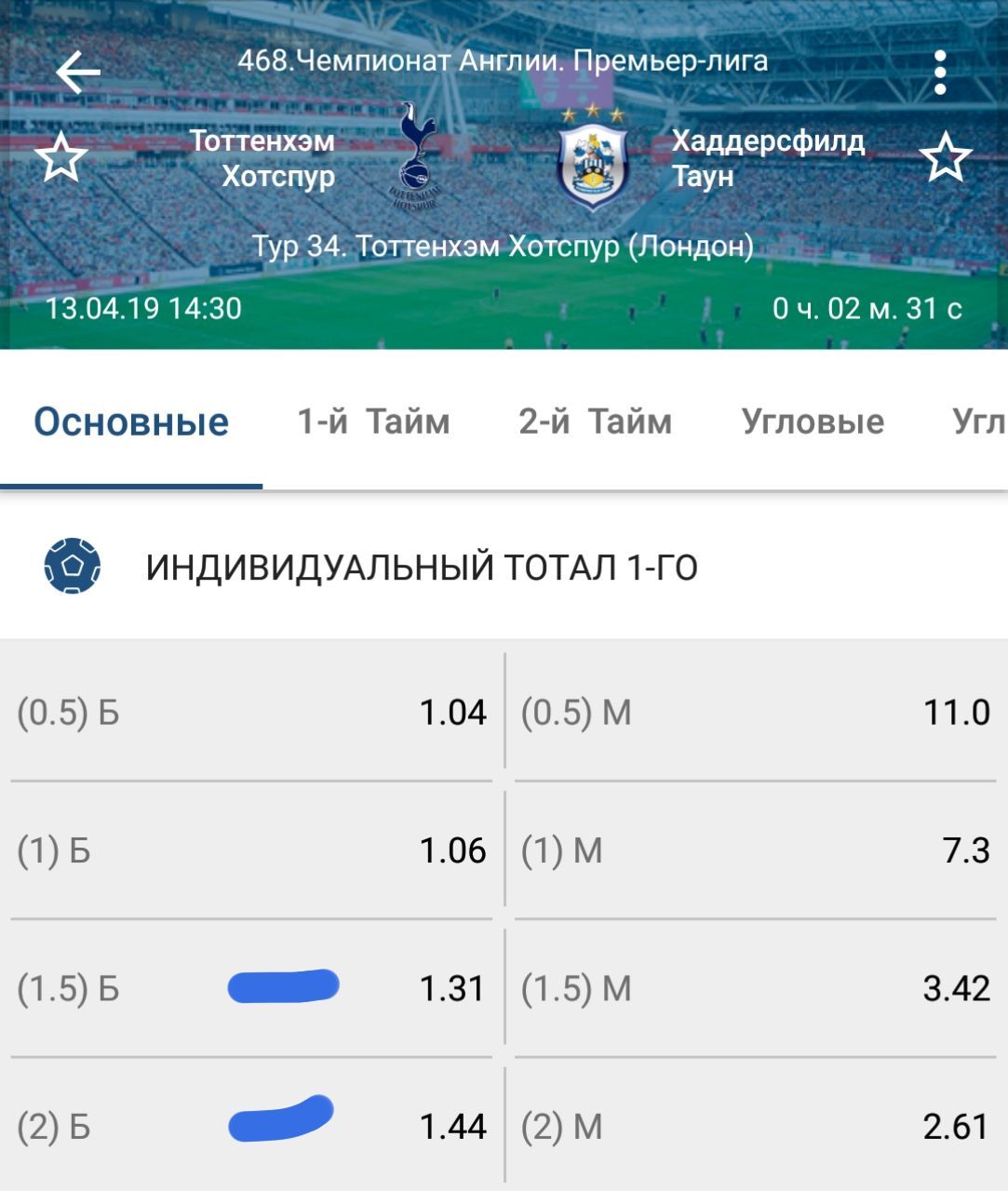Switch to the 2-й Тайм tab
The width and height of the screenshot is (1008, 1191).
(x=595, y=422)
